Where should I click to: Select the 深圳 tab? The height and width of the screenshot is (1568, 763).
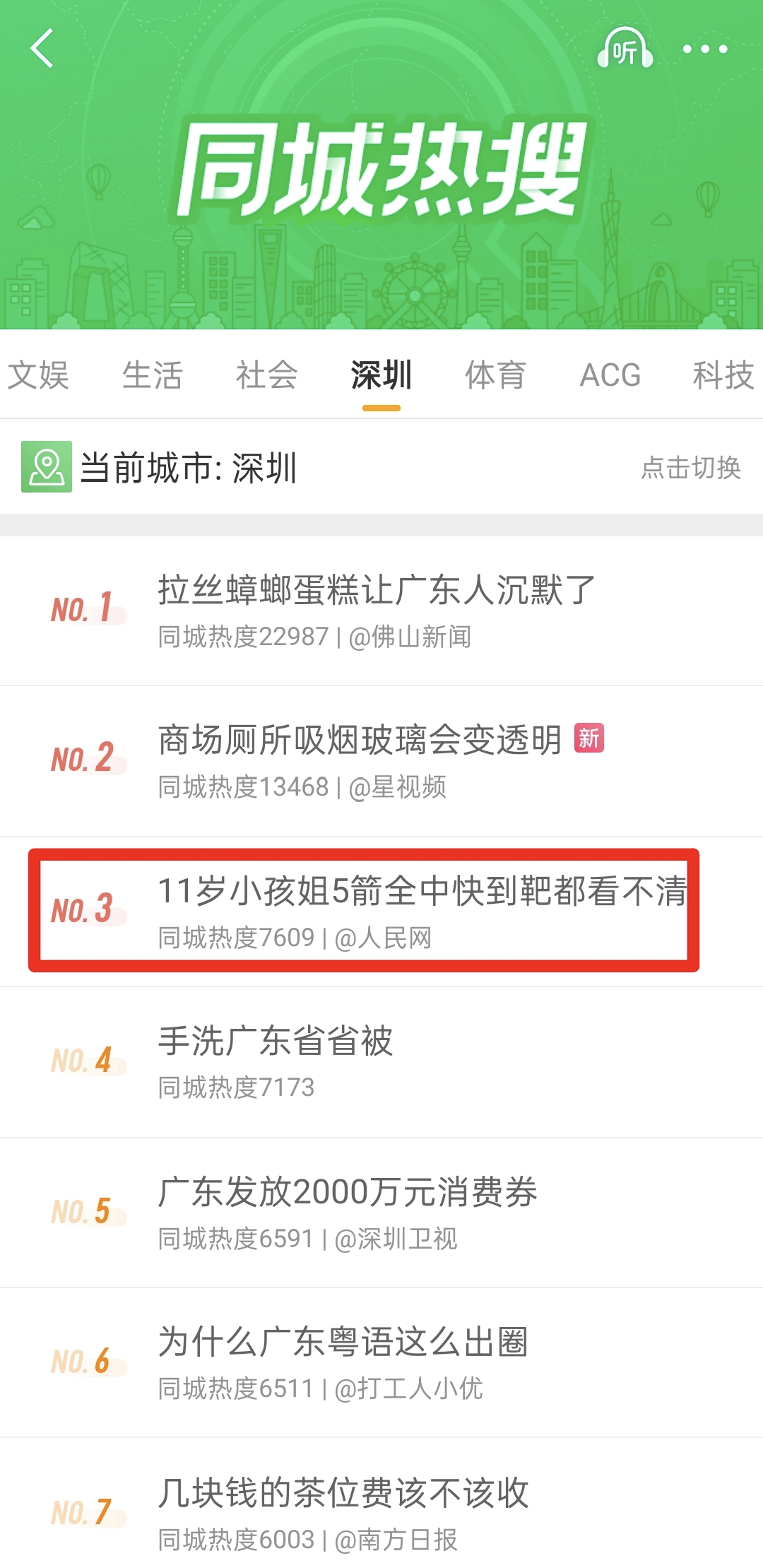[x=381, y=375]
